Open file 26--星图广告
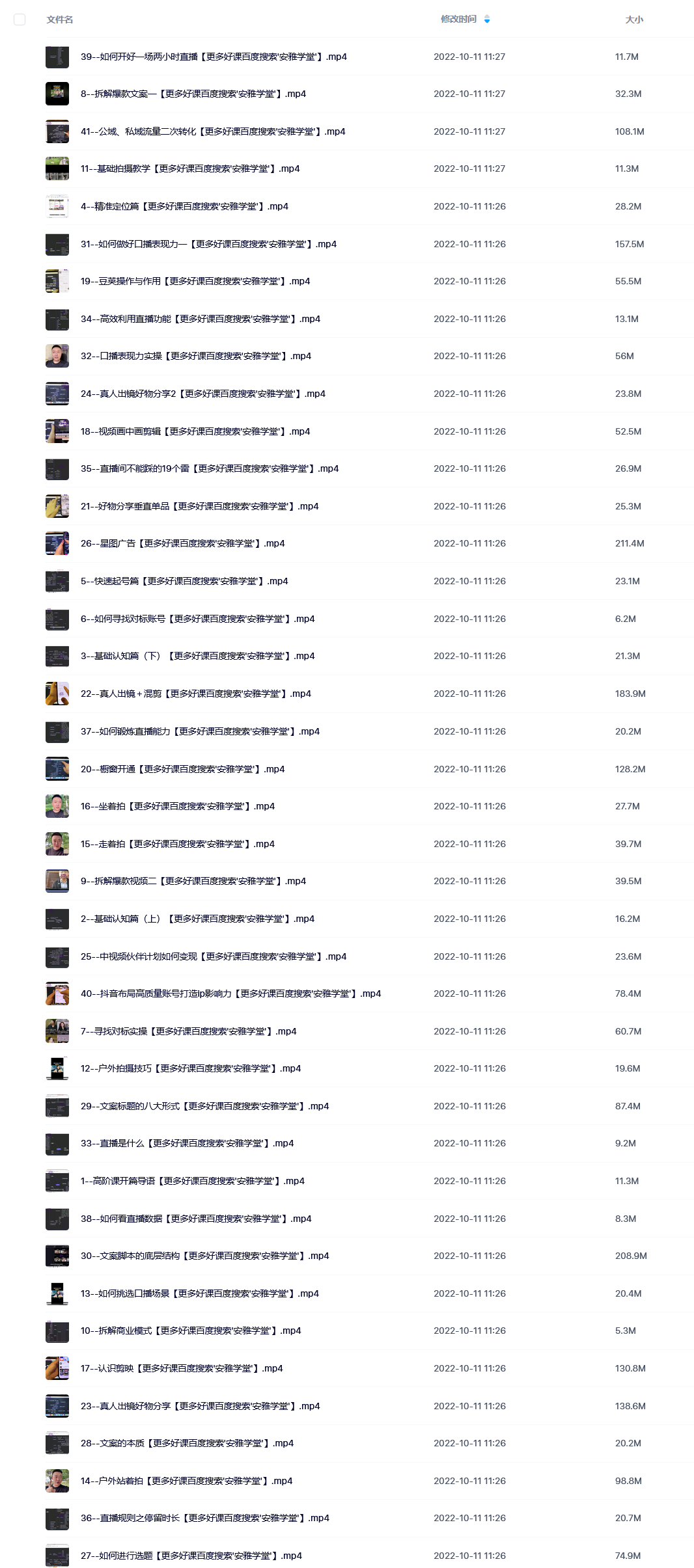The image size is (694, 1568). [x=183, y=543]
